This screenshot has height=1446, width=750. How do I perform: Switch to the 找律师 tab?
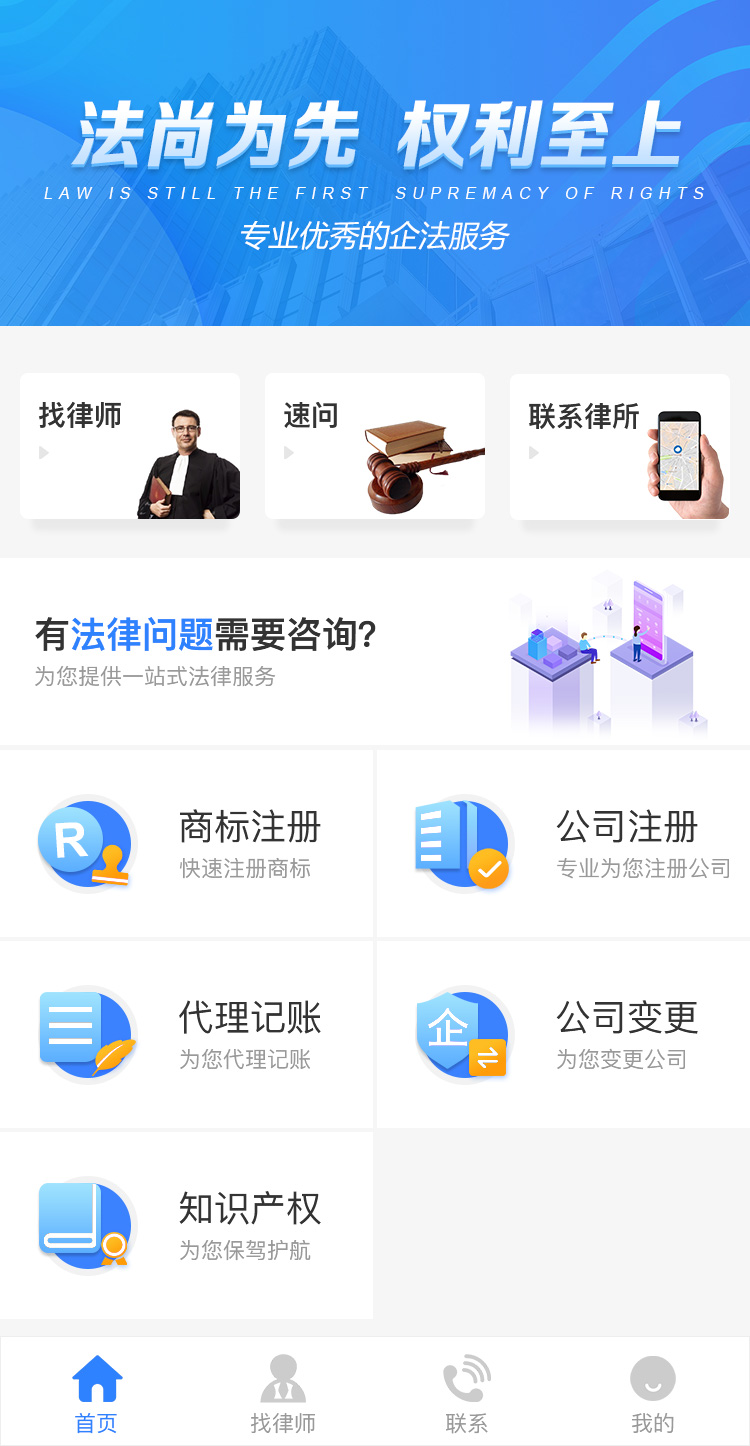283,1393
